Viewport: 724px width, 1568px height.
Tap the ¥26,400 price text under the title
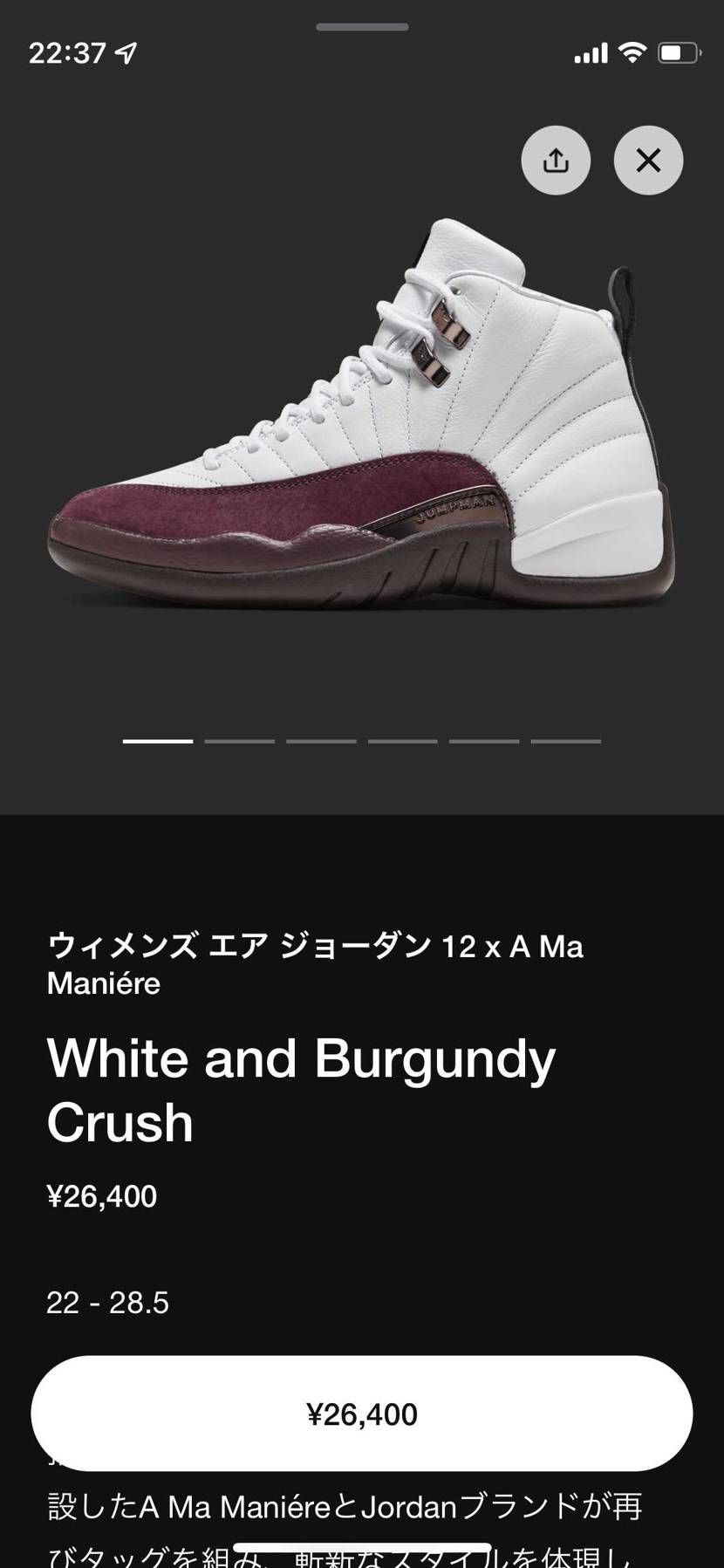tap(101, 1195)
